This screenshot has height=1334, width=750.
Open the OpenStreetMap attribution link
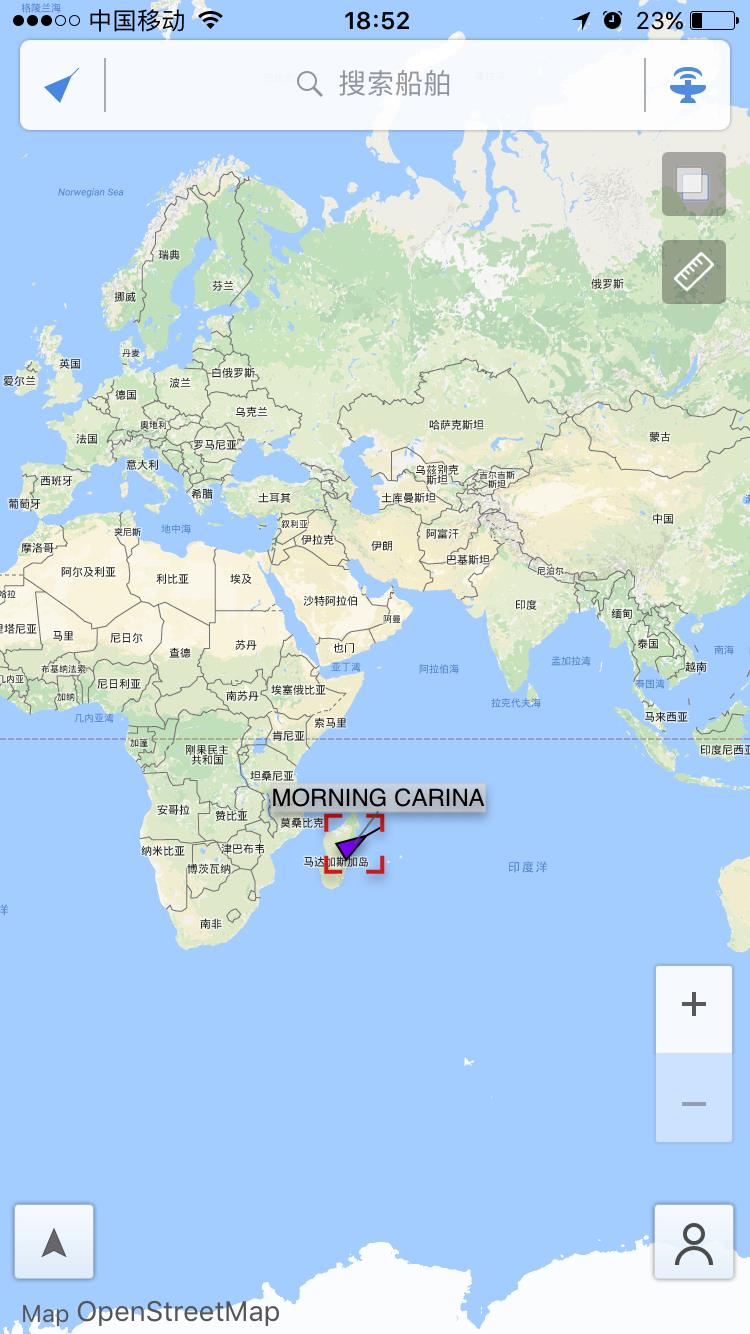(178, 1312)
